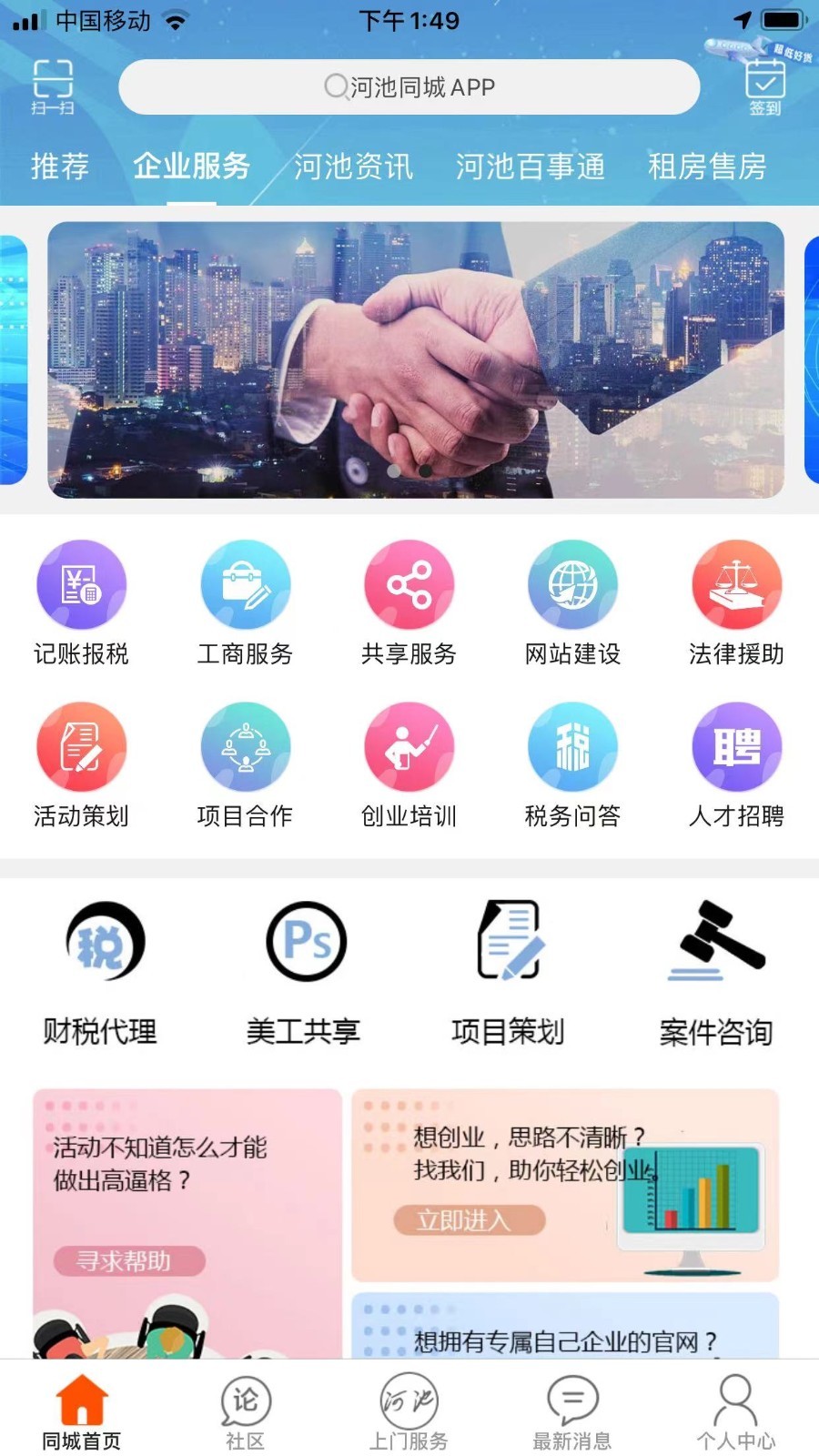
Task: Switch to the 租房售房 tab
Action: 707,167
